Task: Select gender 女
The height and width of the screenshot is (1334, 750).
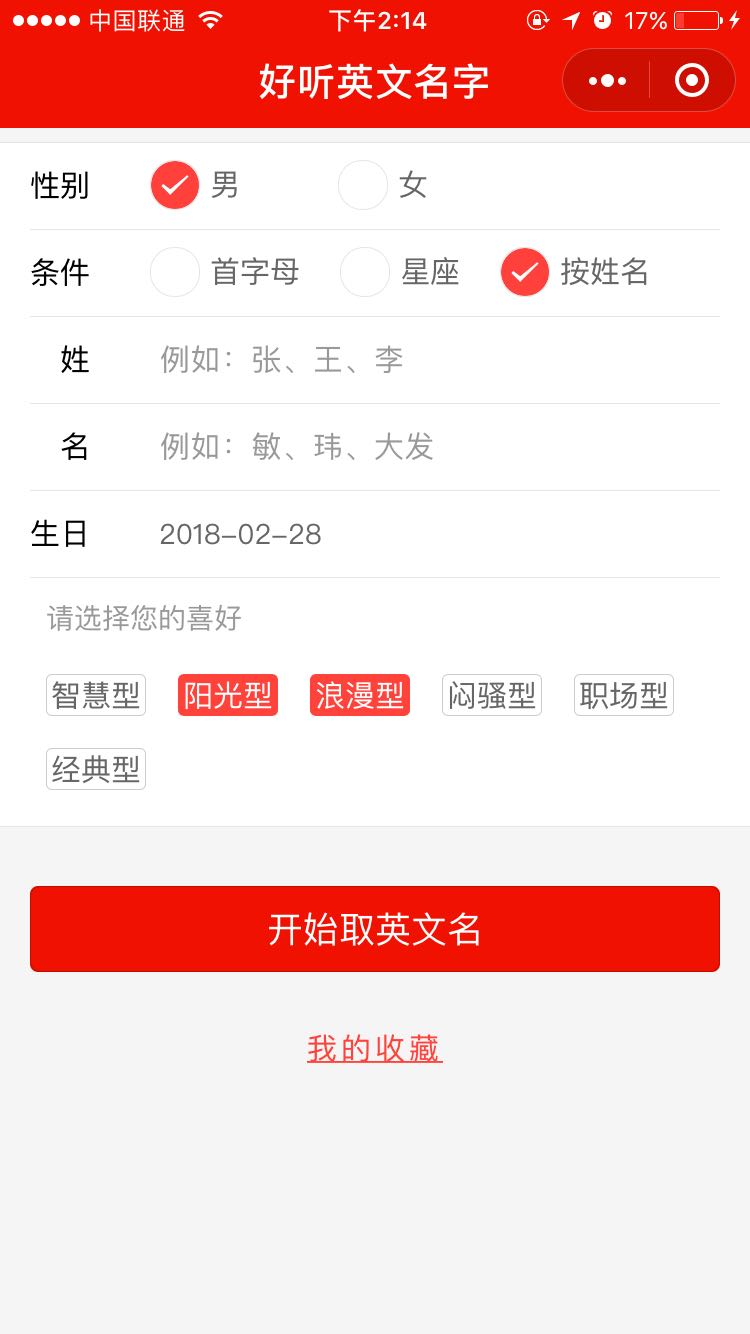Action: tap(363, 185)
